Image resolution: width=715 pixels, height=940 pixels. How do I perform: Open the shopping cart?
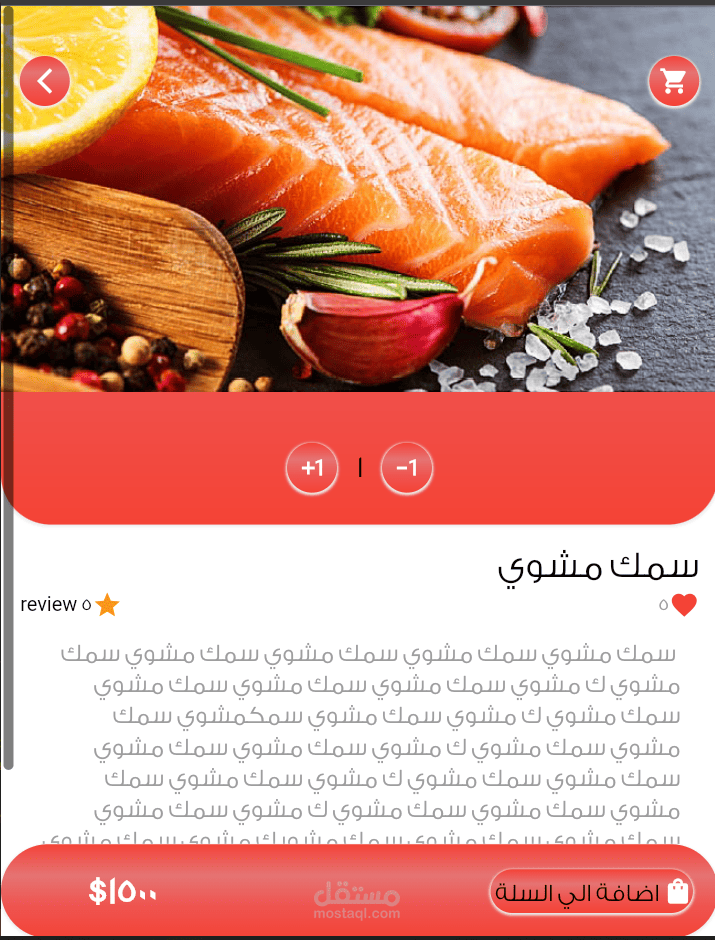(674, 81)
